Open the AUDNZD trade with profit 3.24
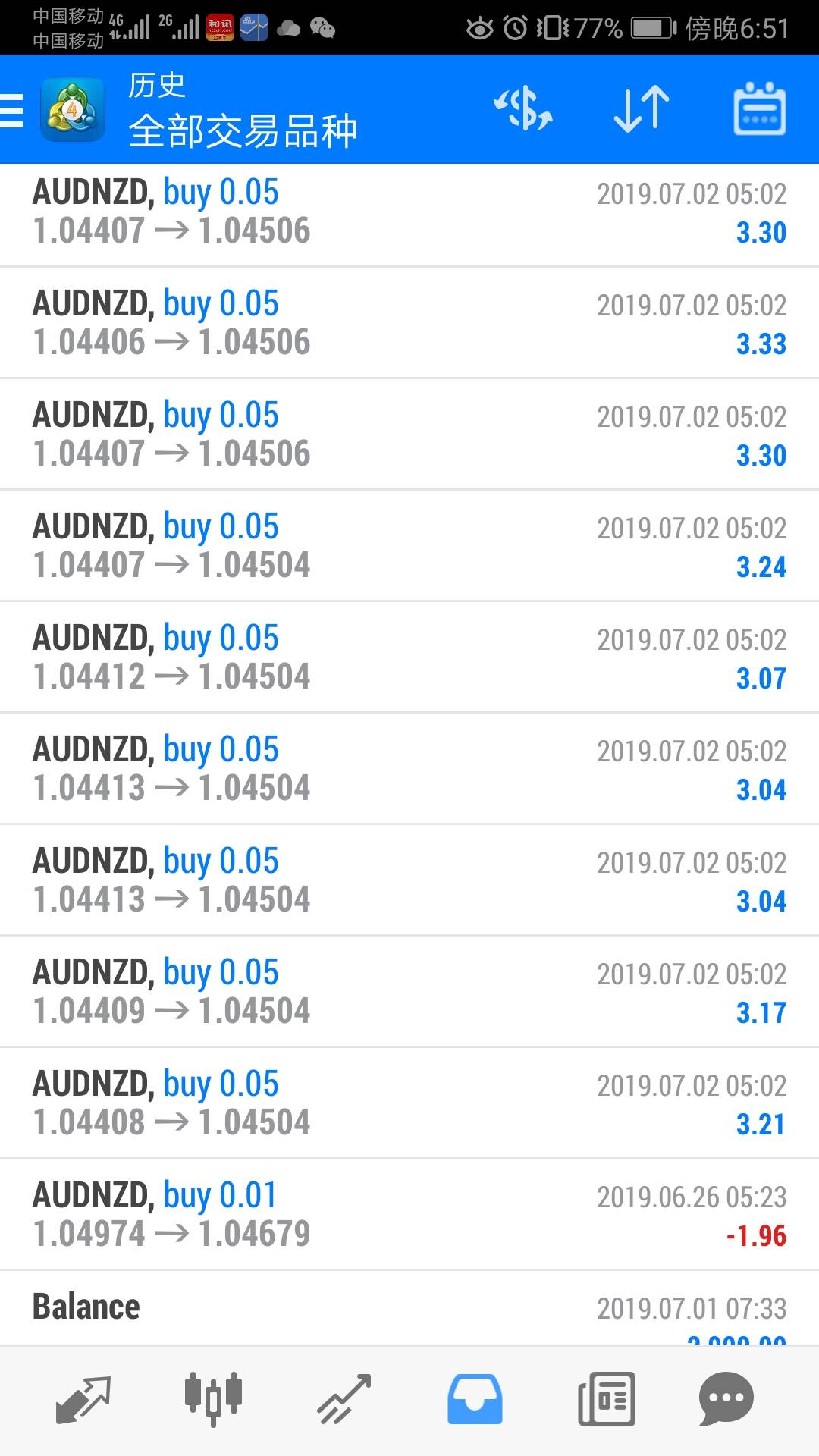The height and width of the screenshot is (1456, 819). 409,546
